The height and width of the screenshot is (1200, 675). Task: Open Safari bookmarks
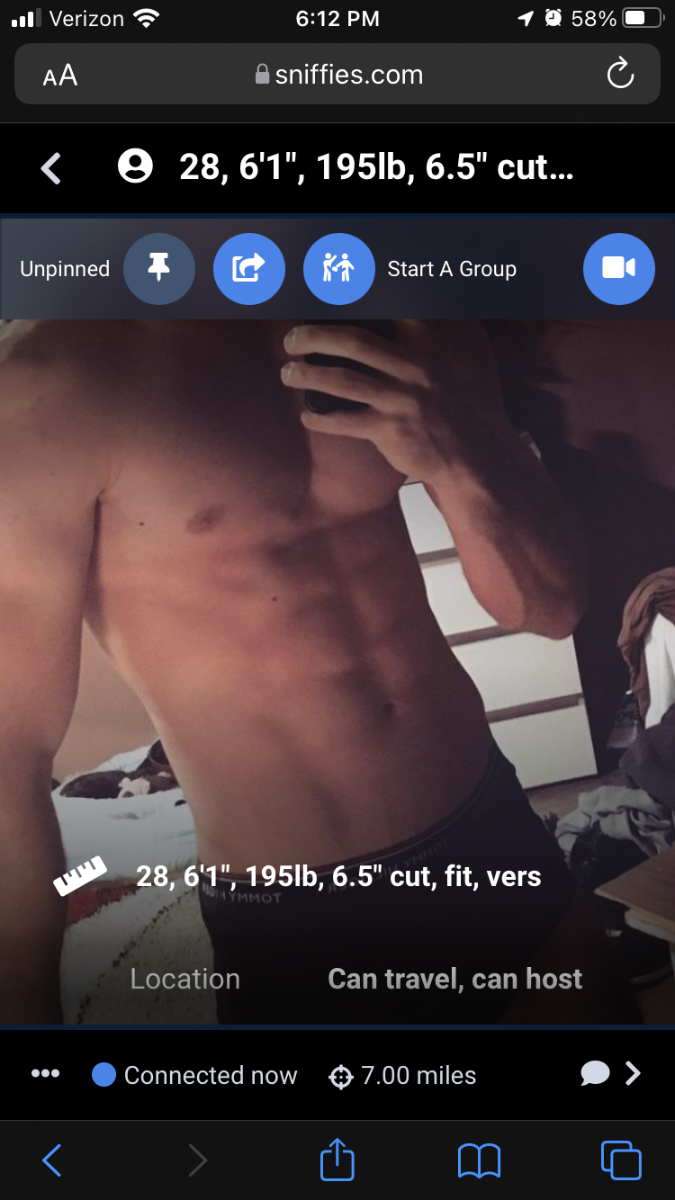(x=479, y=1161)
